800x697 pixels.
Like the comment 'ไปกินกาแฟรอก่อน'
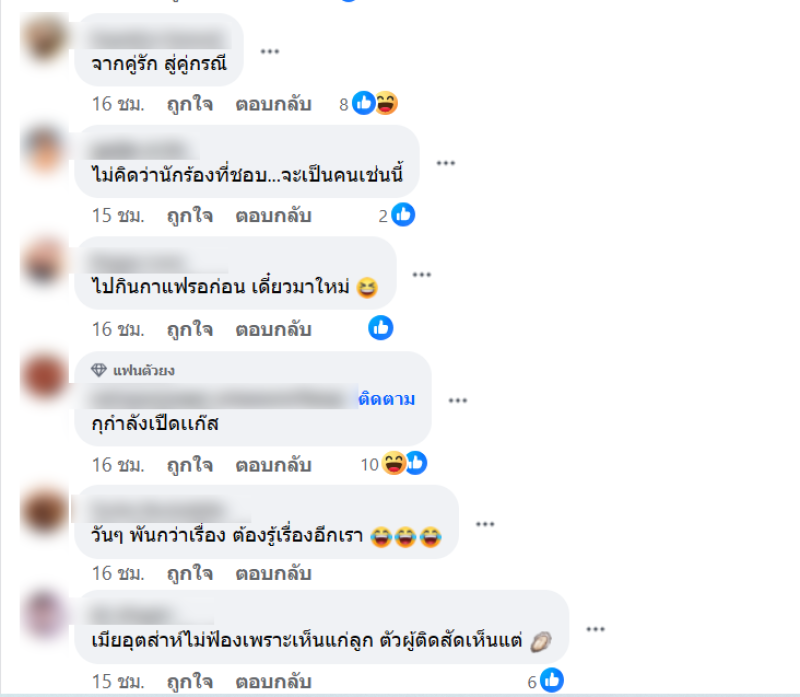pos(189,329)
